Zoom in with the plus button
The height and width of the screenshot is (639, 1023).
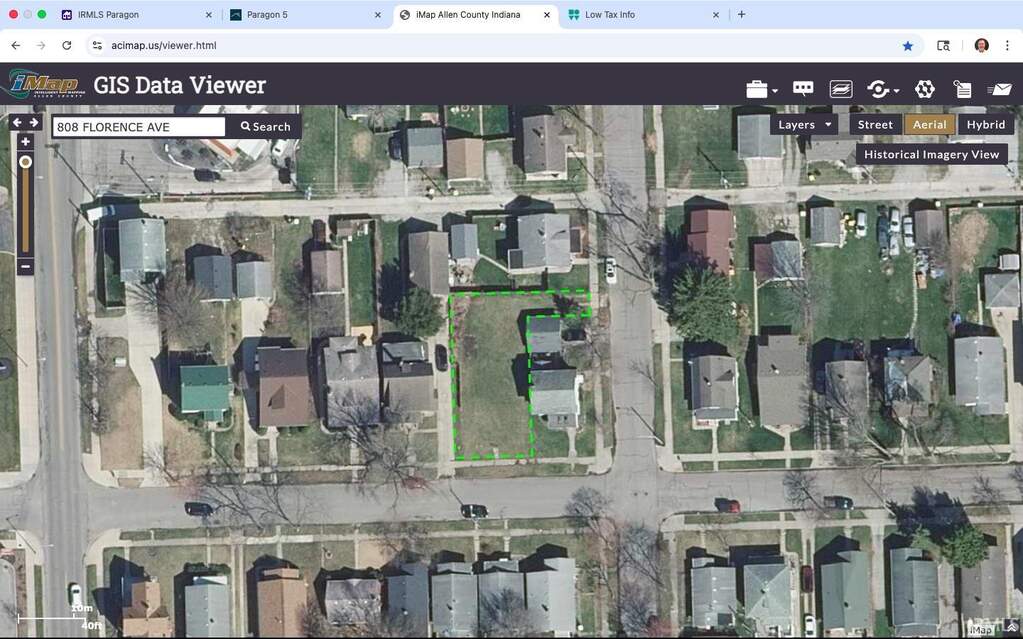(26, 142)
